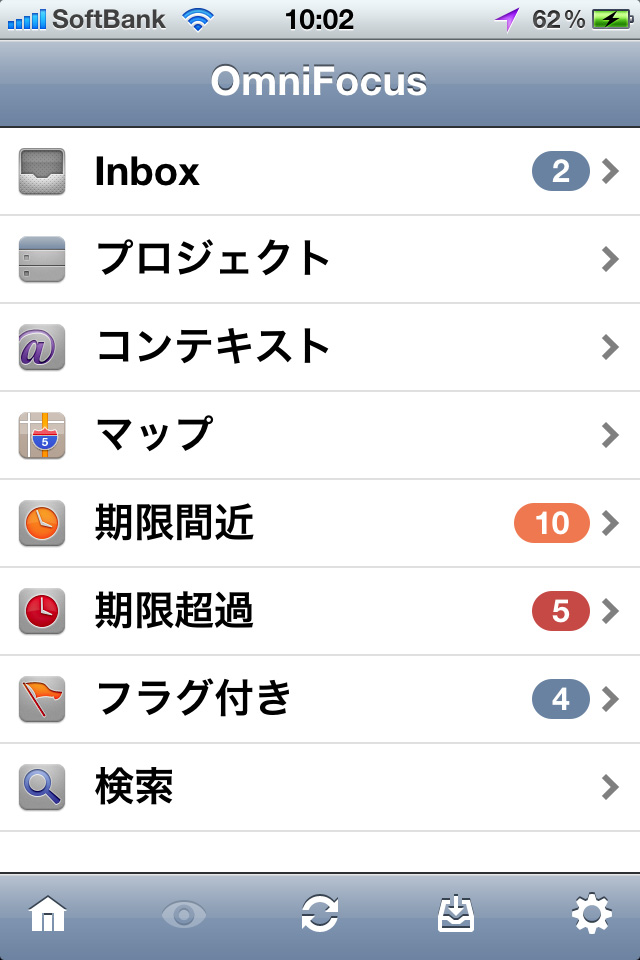Open the Inbox row

point(320,172)
